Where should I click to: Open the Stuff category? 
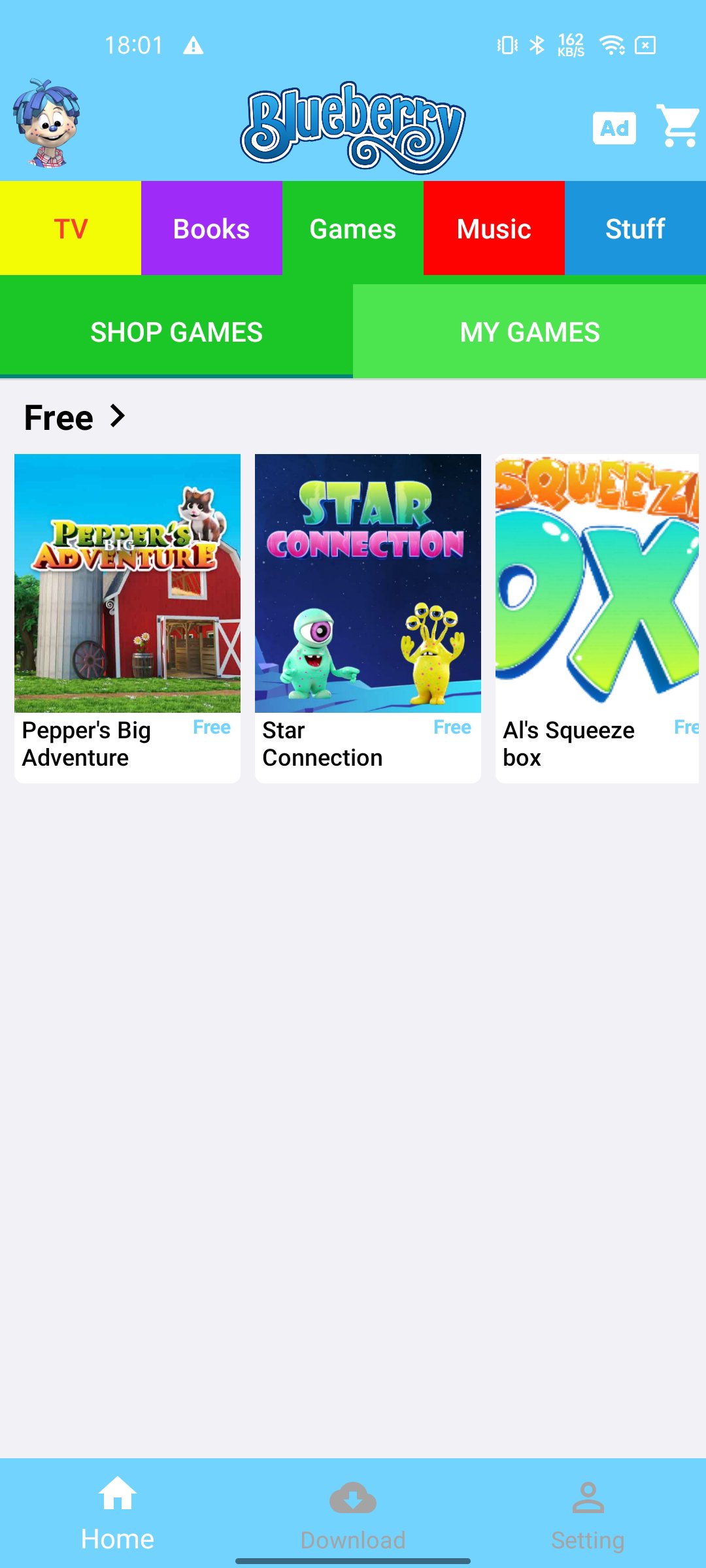tap(635, 229)
